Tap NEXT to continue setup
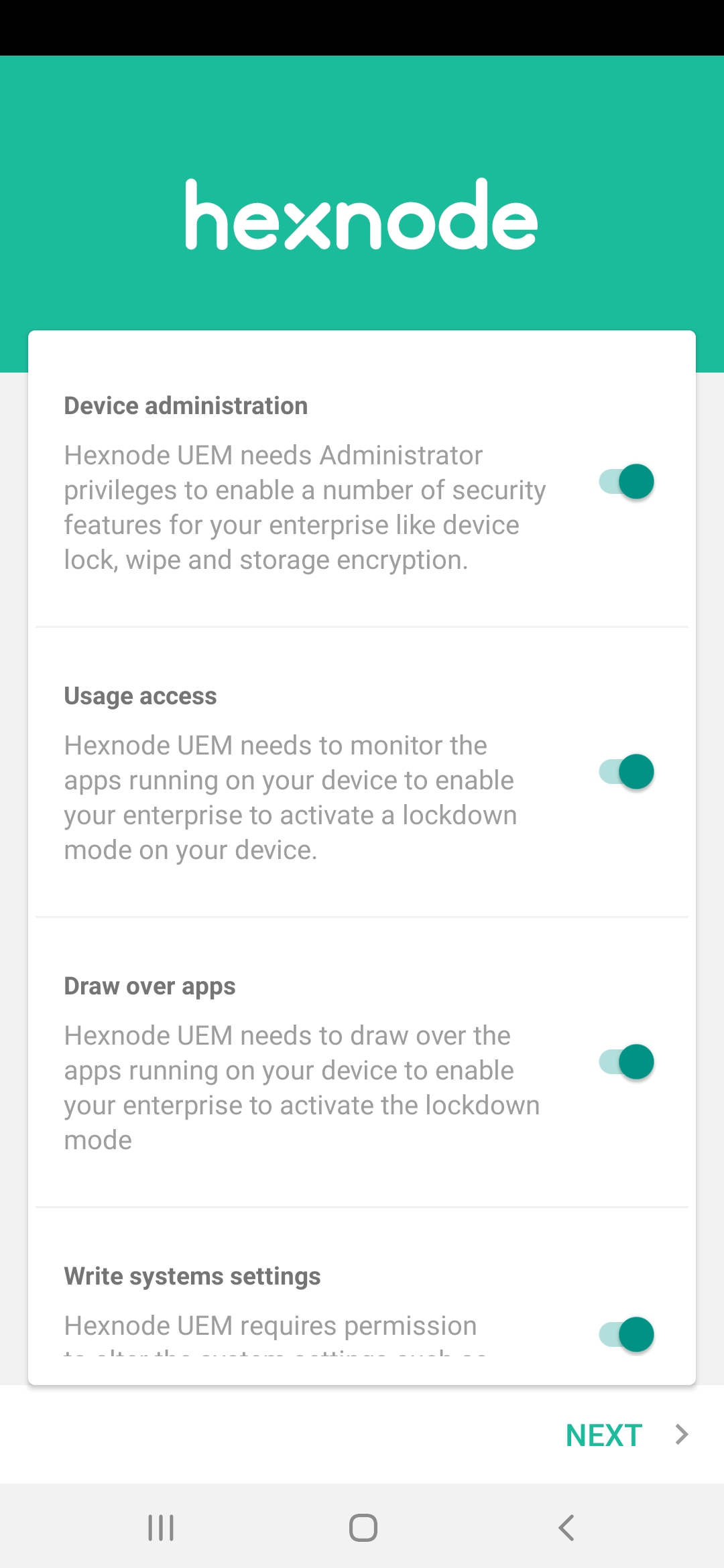This screenshot has height=1568, width=724. (627, 1435)
